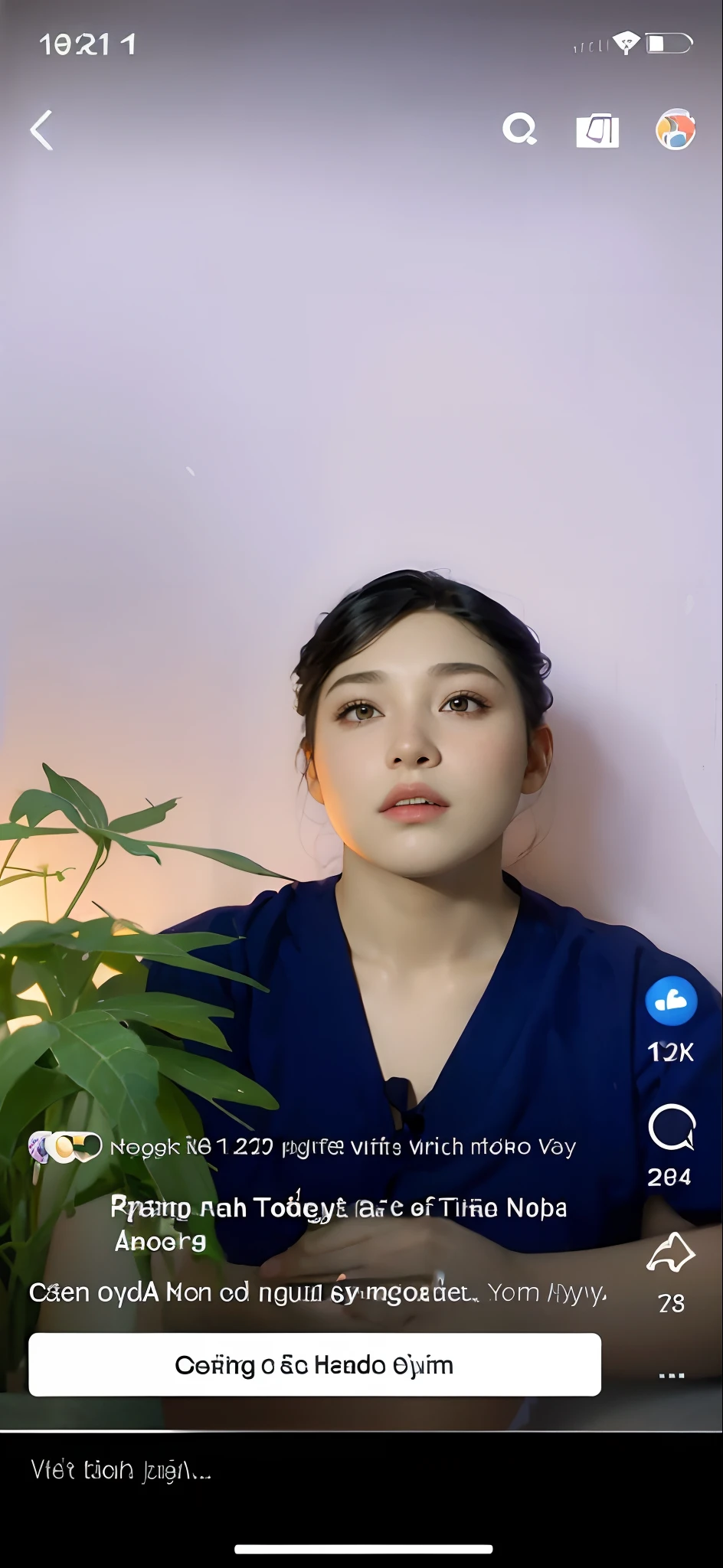Tap the wide white button under the caption

pos(314,1364)
